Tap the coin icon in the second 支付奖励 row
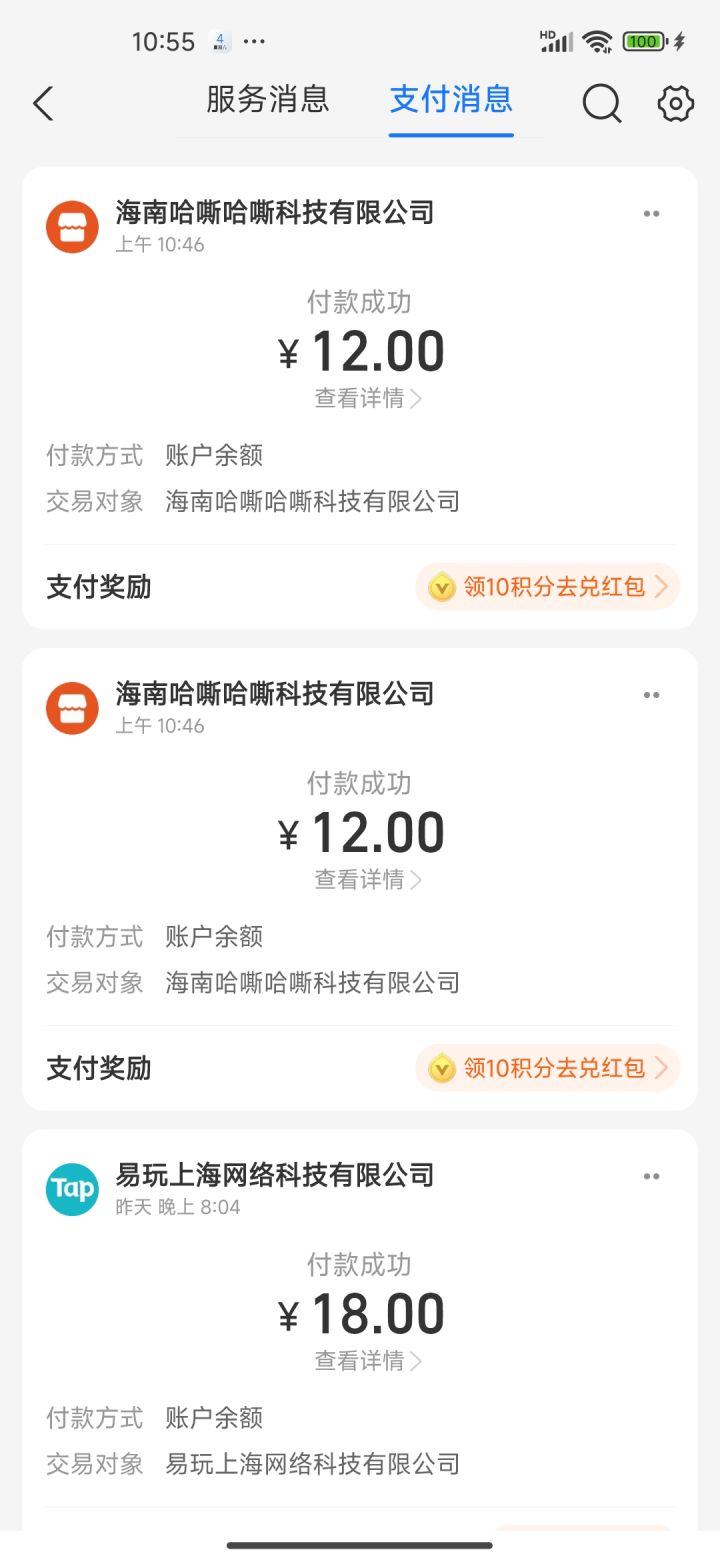This screenshot has height=1560, width=720. click(442, 1068)
